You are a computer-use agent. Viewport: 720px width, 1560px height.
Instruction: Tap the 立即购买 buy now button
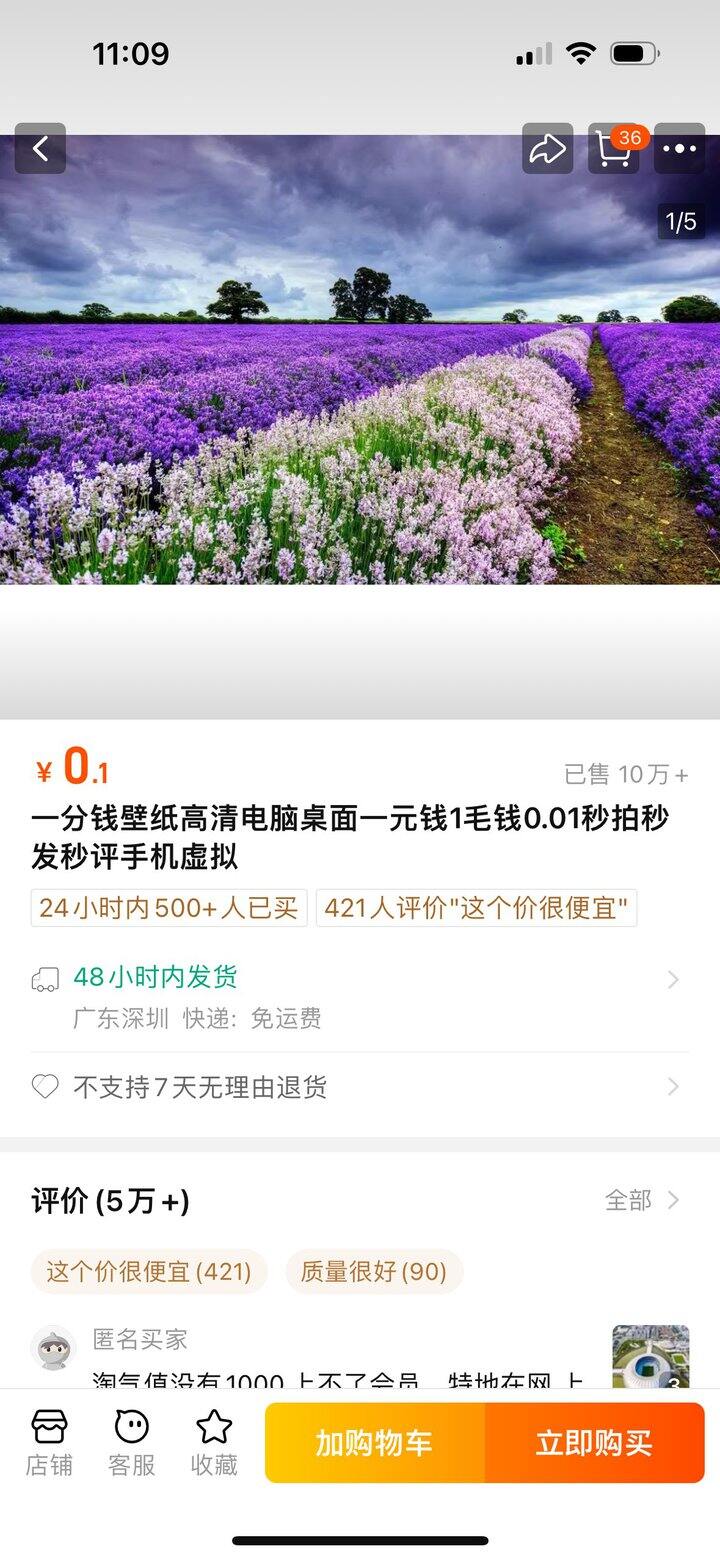[x=596, y=1442]
